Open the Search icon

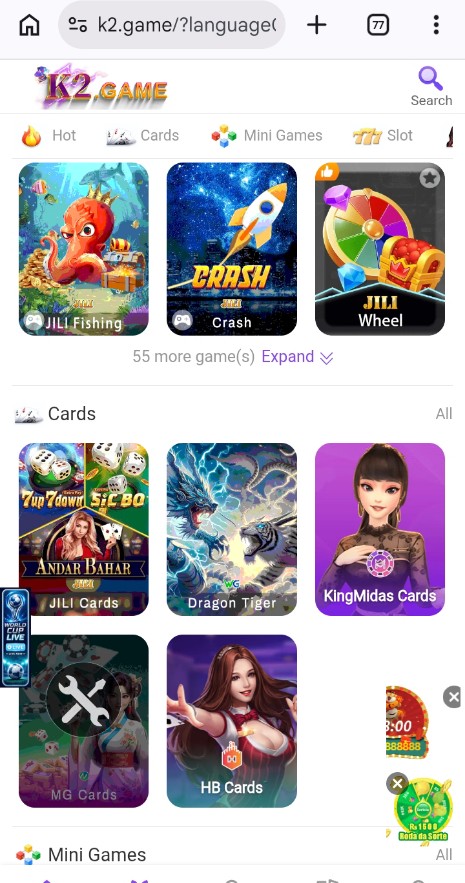coord(431,86)
